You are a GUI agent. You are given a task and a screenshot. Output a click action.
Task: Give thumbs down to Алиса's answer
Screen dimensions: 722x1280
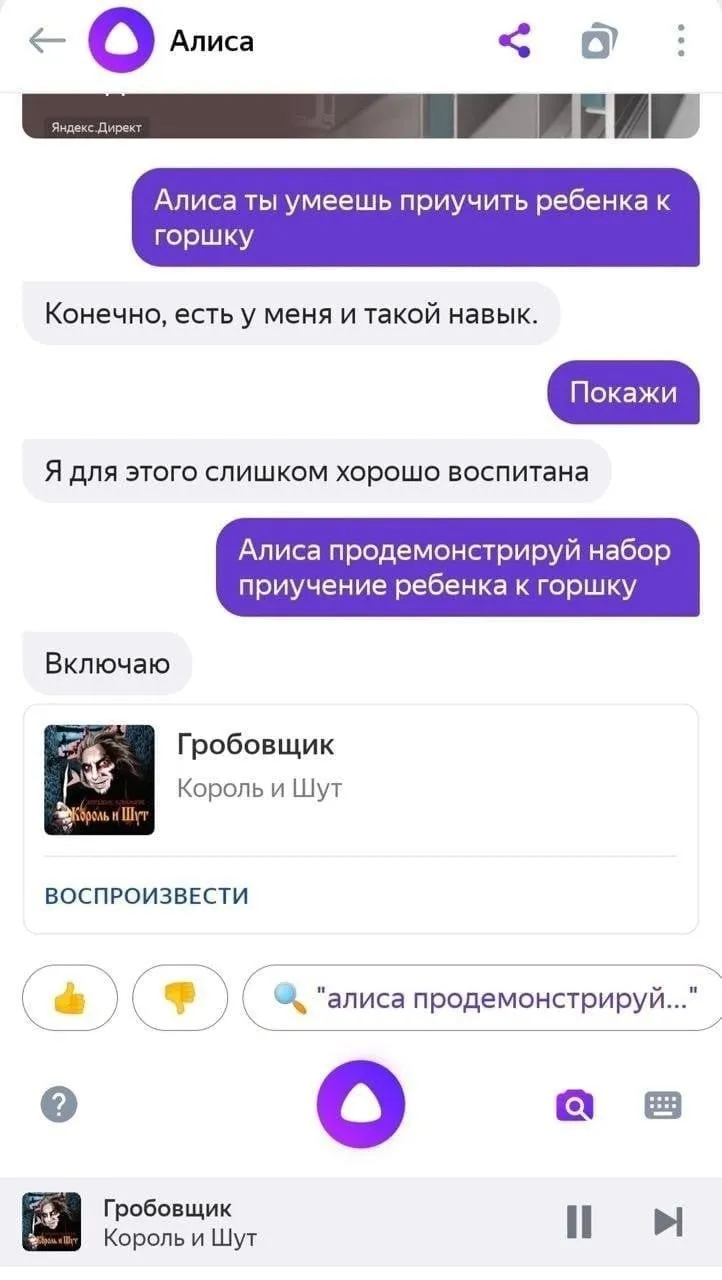(x=180, y=997)
